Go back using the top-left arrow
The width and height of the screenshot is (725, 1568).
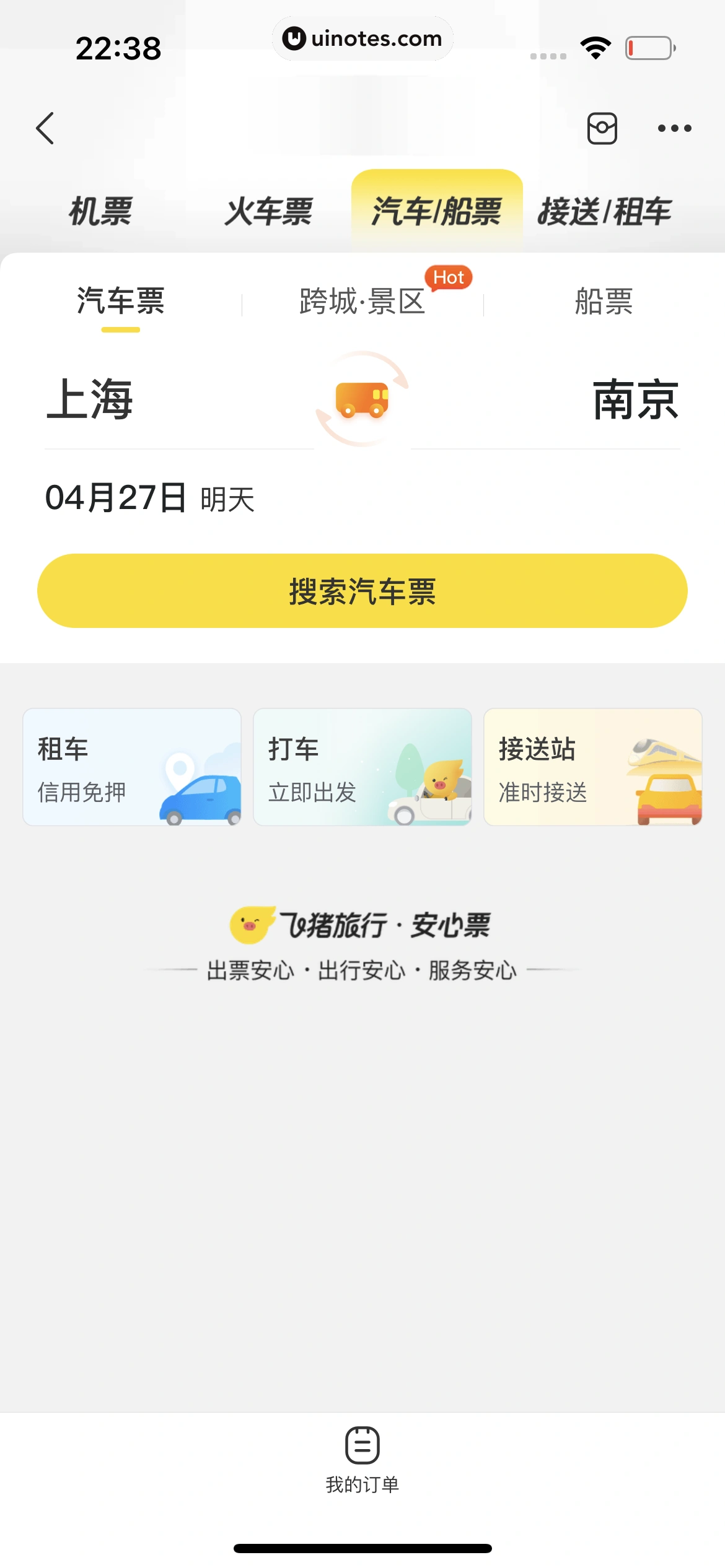tap(45, 128)
